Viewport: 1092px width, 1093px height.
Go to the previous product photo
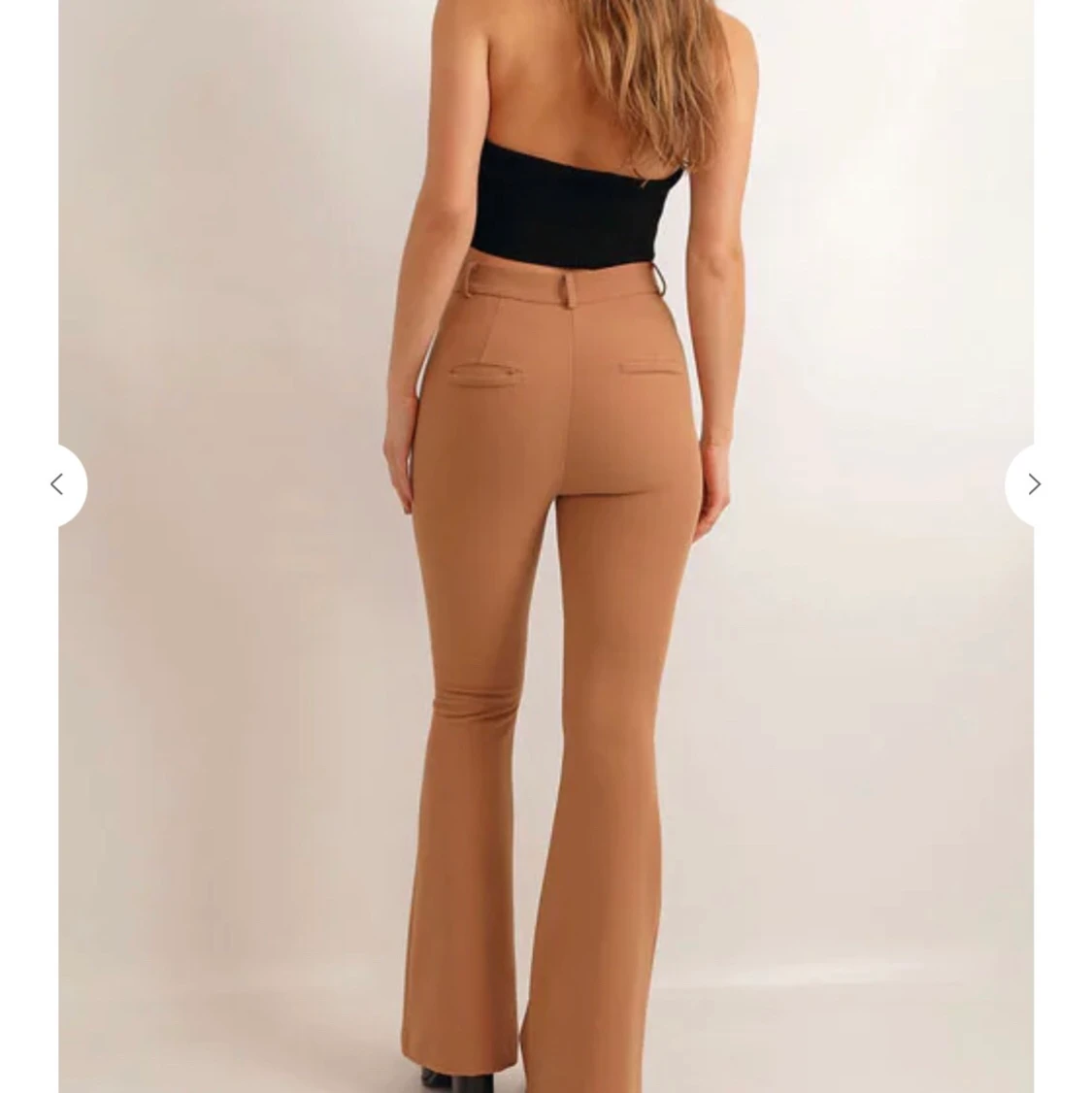pyautogui.click(x=57, y=484)
